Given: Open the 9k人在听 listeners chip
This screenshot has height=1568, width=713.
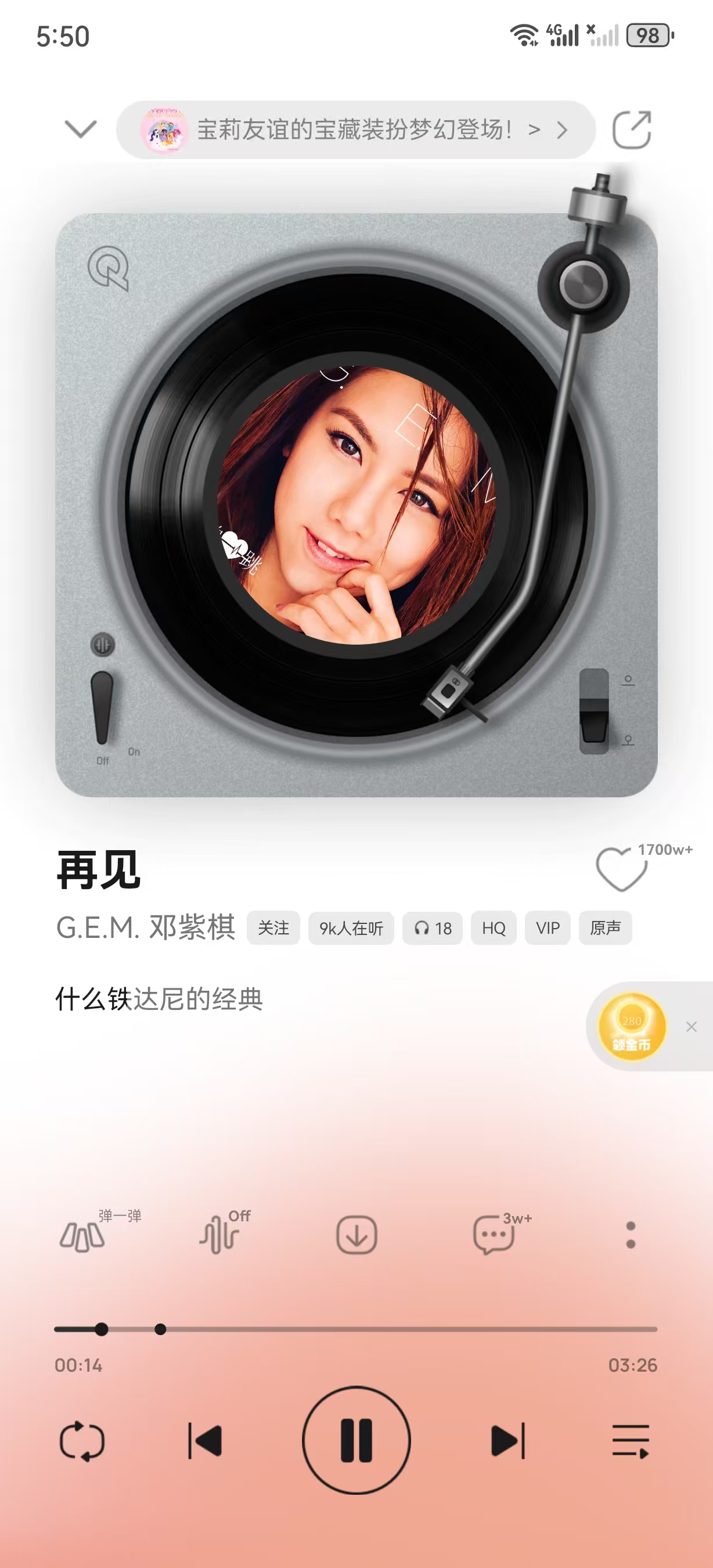Looking at the screenshot, I should click(351, 927).
